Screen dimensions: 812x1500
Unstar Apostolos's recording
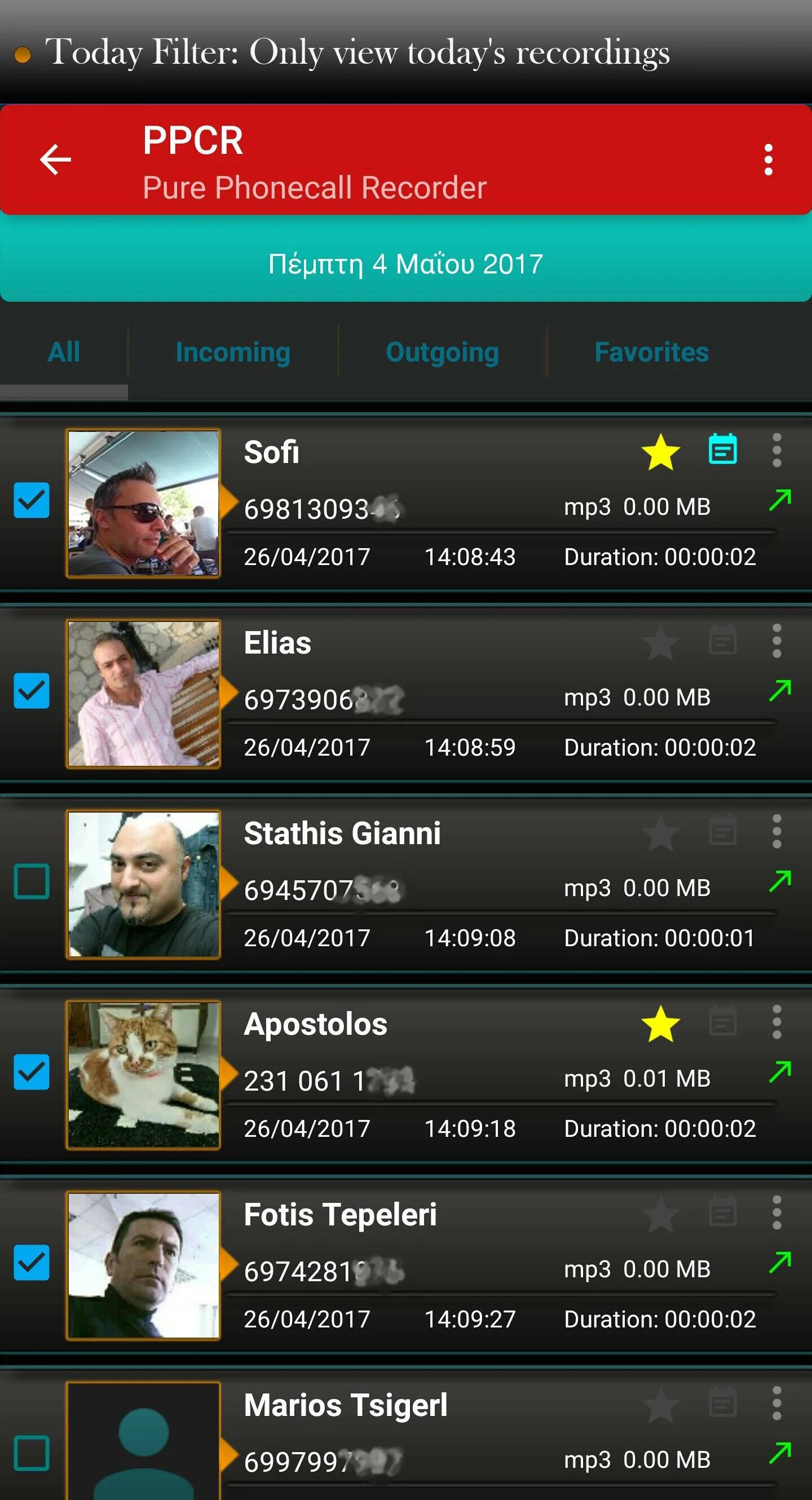click(x=661, y=1023)
